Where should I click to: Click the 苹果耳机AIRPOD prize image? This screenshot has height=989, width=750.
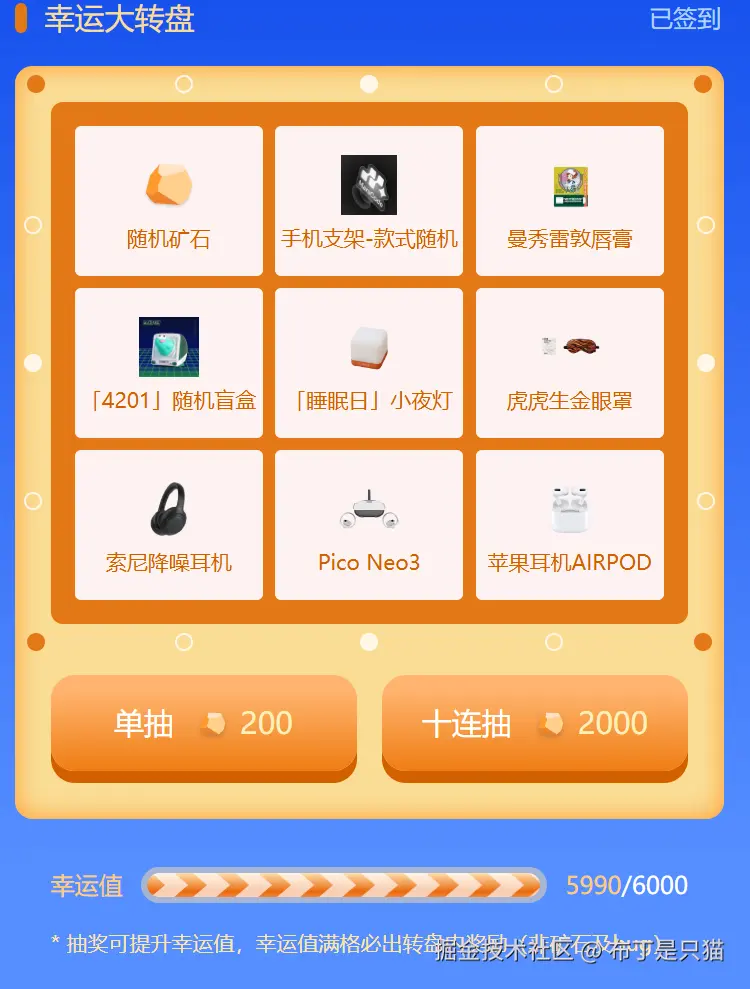click(569, 508)
